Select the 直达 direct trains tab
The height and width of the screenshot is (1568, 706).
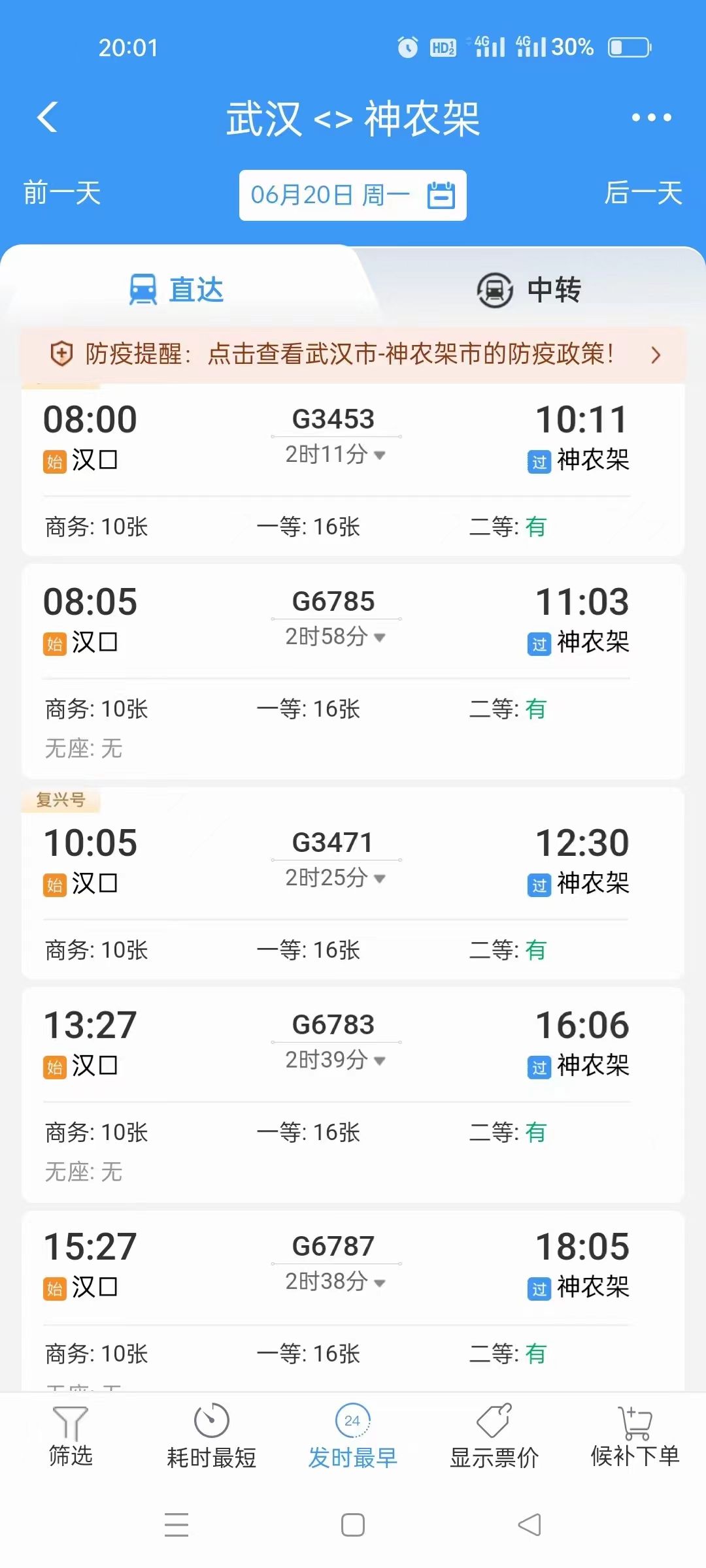point(176,289)
